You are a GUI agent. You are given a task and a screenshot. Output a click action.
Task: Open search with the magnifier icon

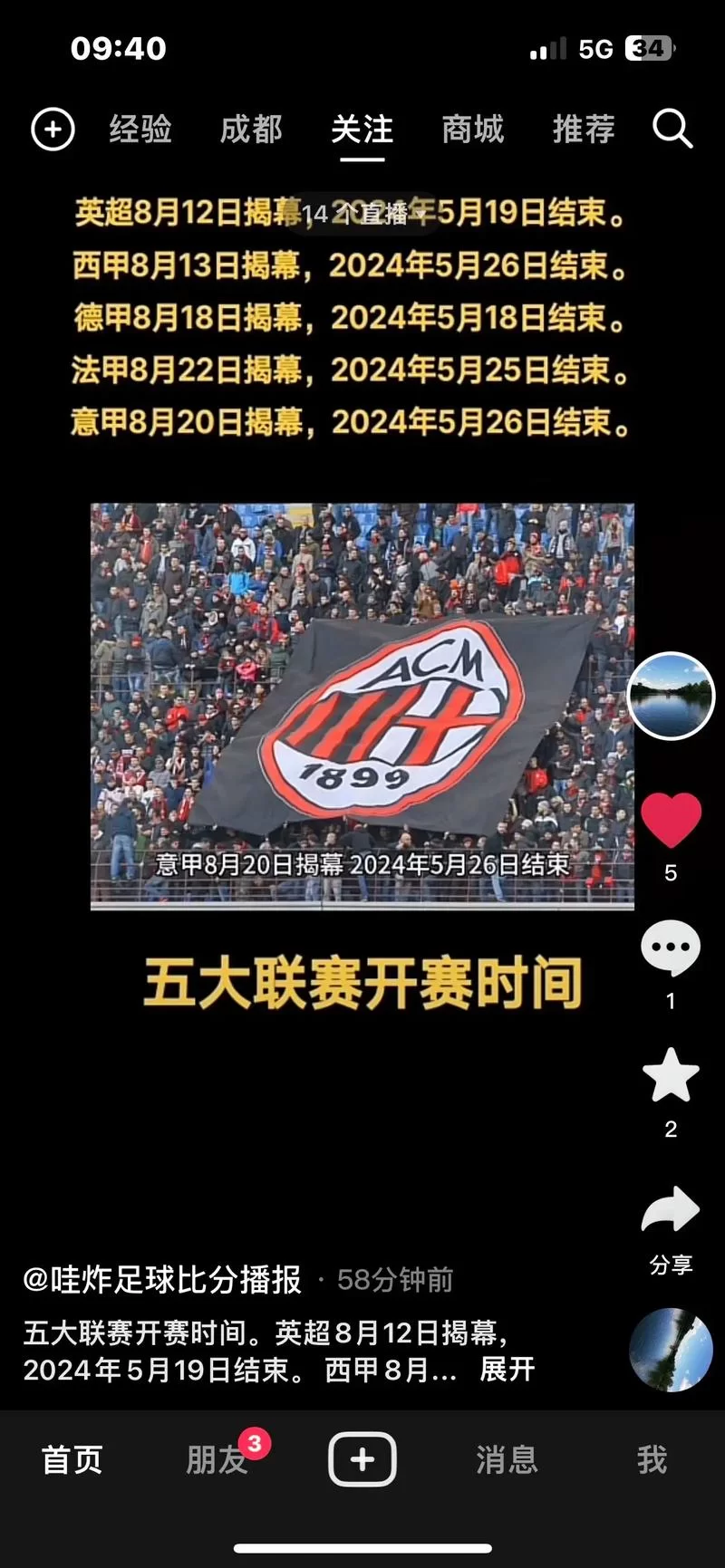[672, 130]
